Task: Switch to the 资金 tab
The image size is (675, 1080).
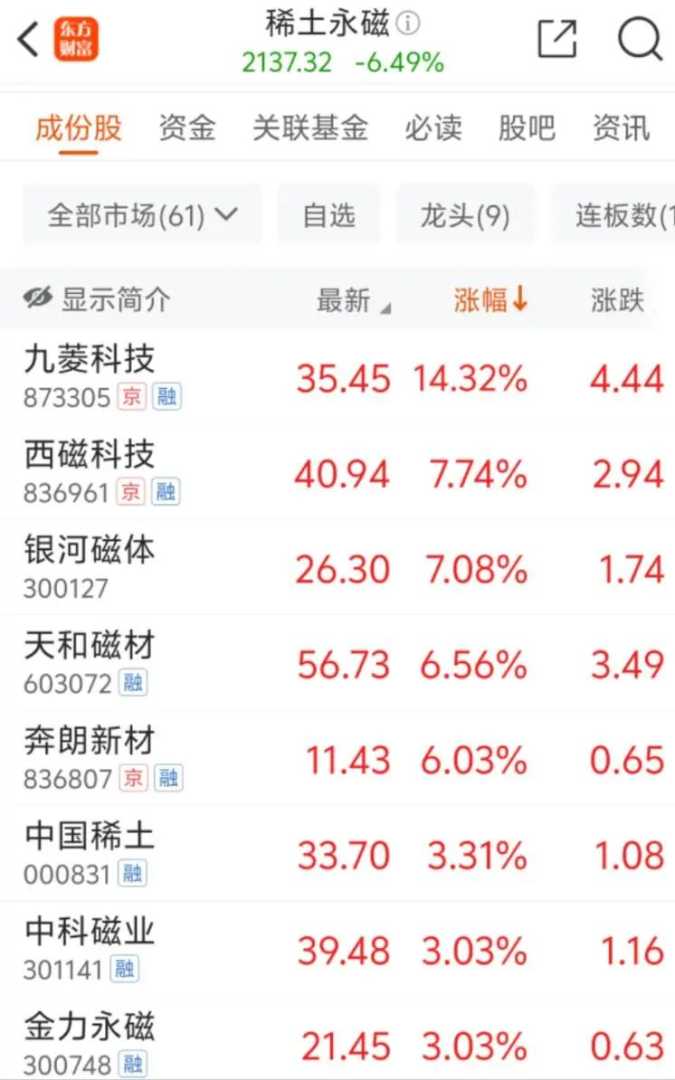Action: click(x=187, y=128)
